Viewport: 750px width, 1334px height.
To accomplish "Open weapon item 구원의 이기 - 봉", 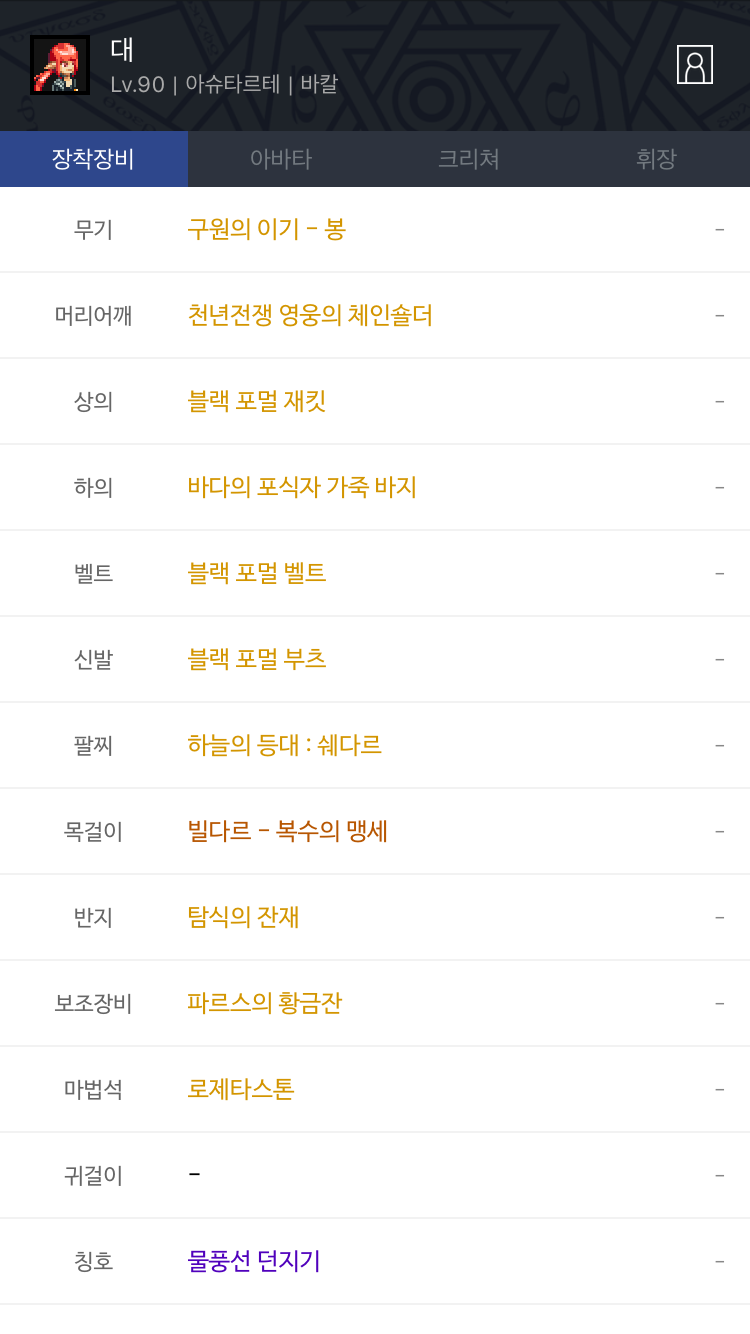I will pyautogui.click(x=266, y=229).
